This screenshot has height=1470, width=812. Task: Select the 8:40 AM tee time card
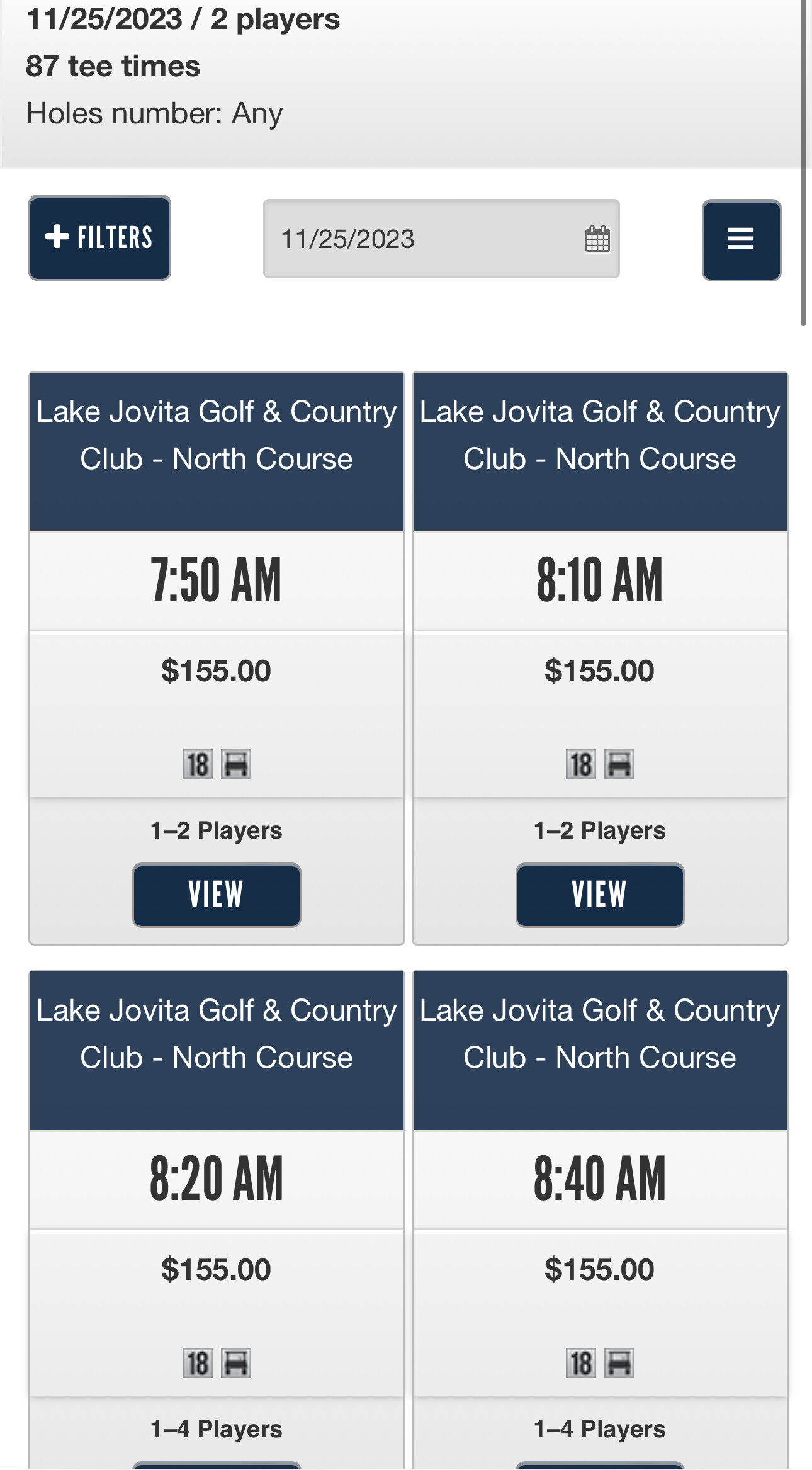coord(599,1179)
